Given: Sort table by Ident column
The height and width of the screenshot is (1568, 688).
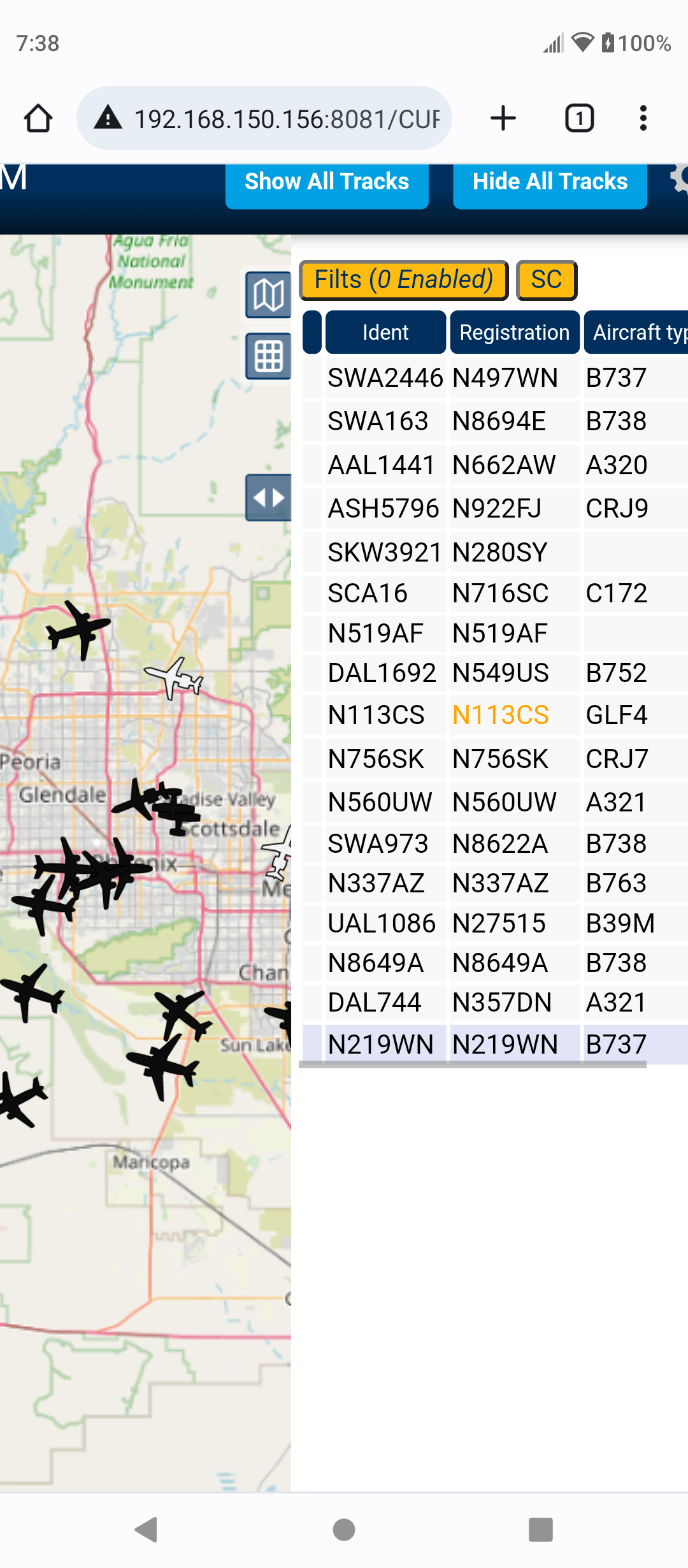Looking at the screenshot, I should [x=385, y=332].
